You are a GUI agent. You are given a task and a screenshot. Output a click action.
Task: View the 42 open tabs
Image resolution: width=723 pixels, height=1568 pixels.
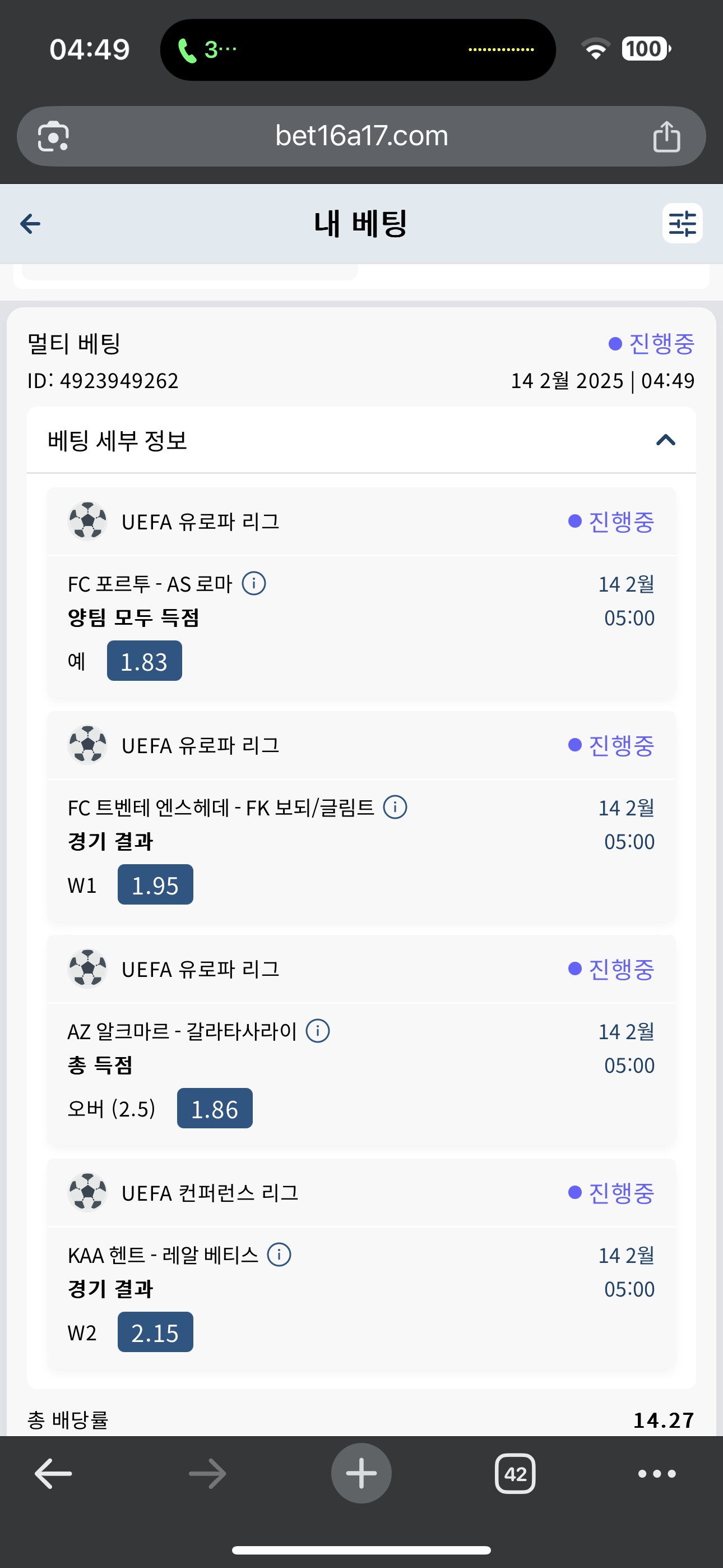pyautogui.click(x=515, y=1474)
